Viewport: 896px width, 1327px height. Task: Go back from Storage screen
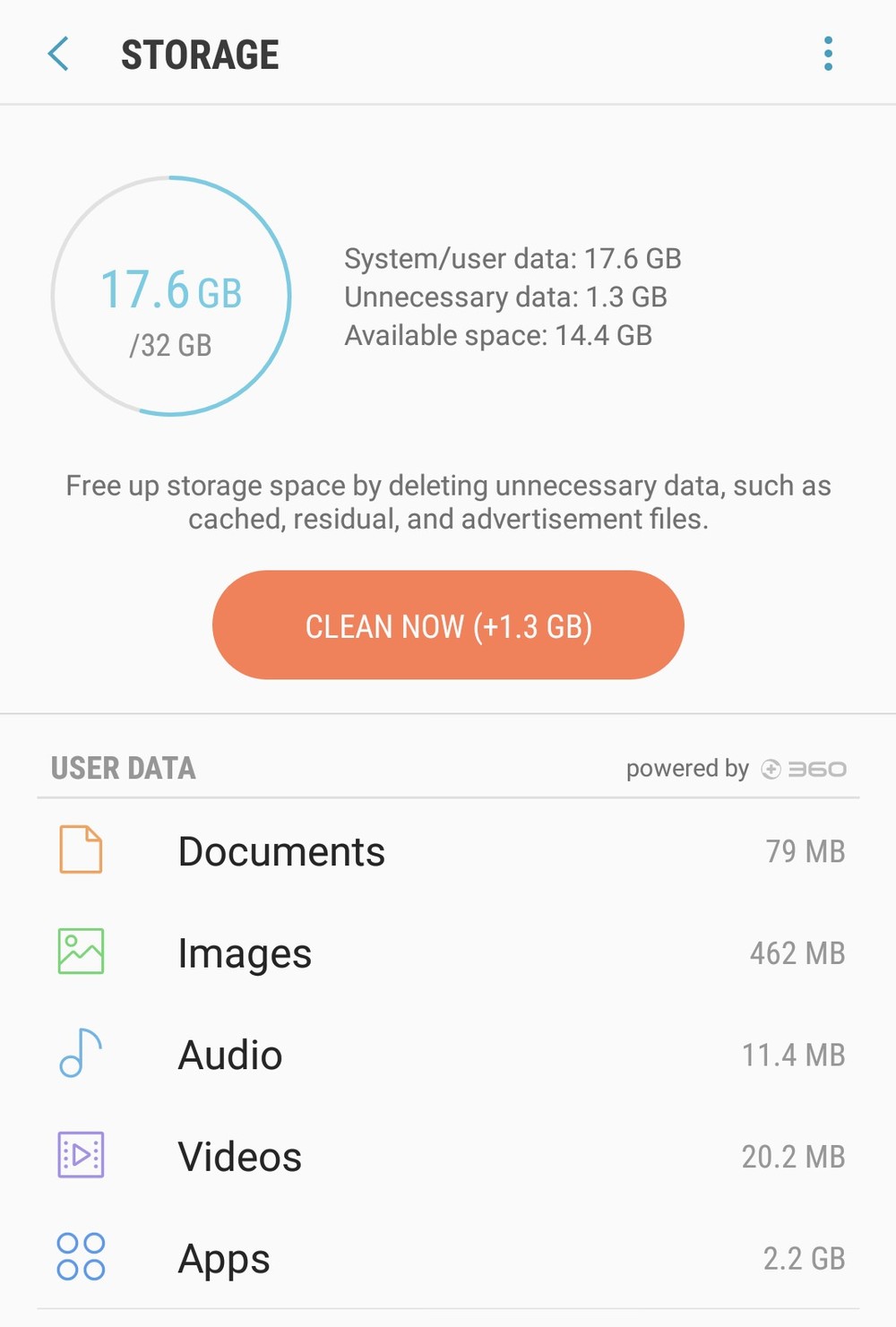(58, 54)
